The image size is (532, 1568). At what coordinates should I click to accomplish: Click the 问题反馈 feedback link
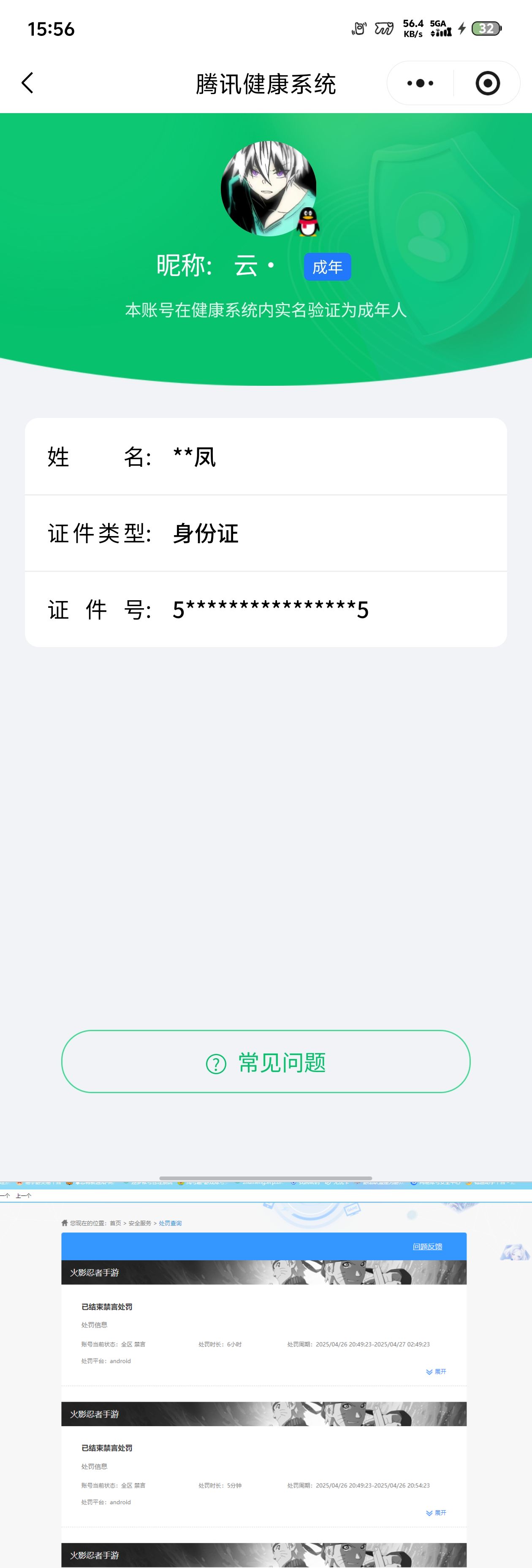428,1247
